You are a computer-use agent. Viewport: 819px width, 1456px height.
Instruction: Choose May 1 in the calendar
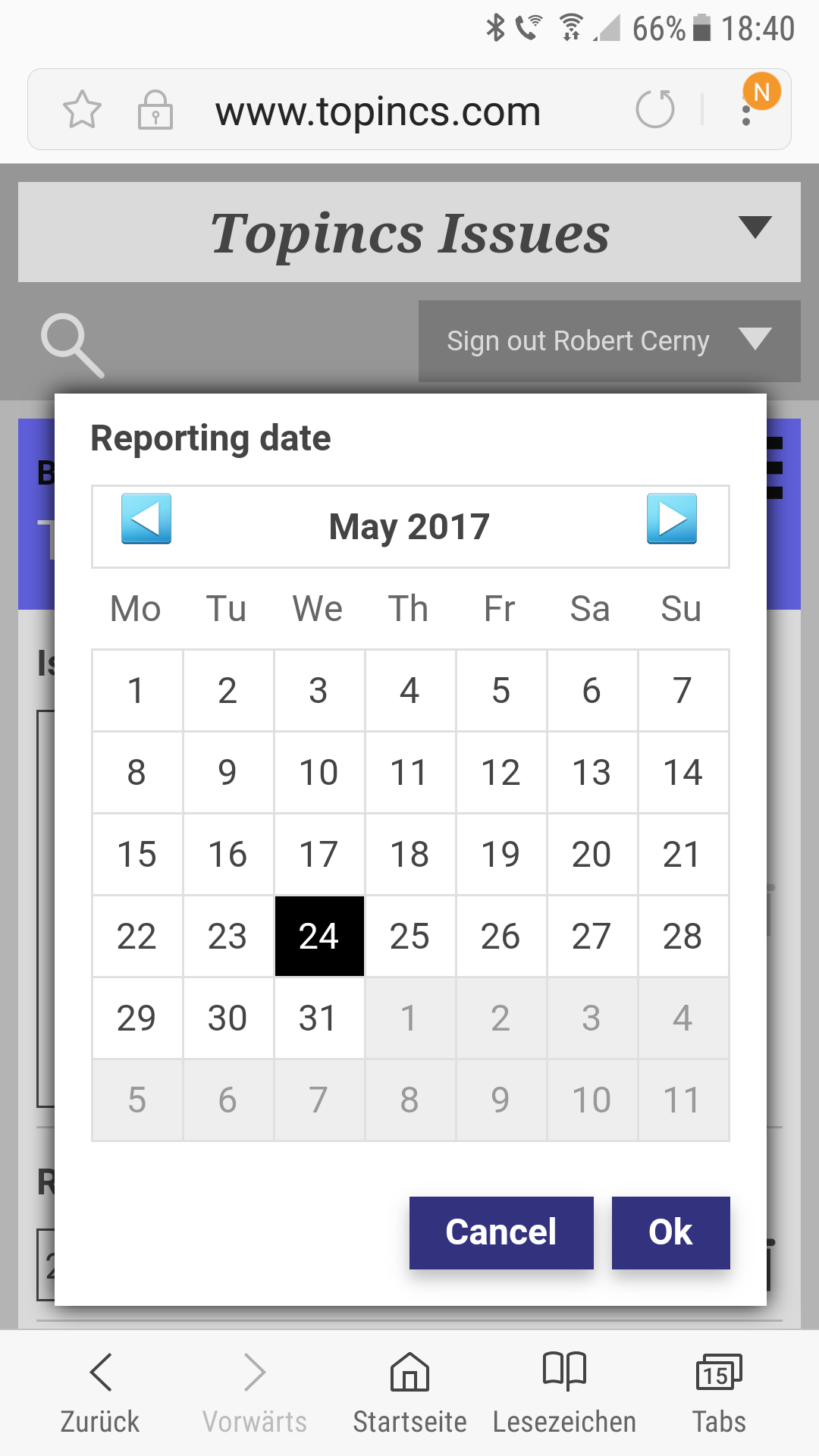coord(136,691)
